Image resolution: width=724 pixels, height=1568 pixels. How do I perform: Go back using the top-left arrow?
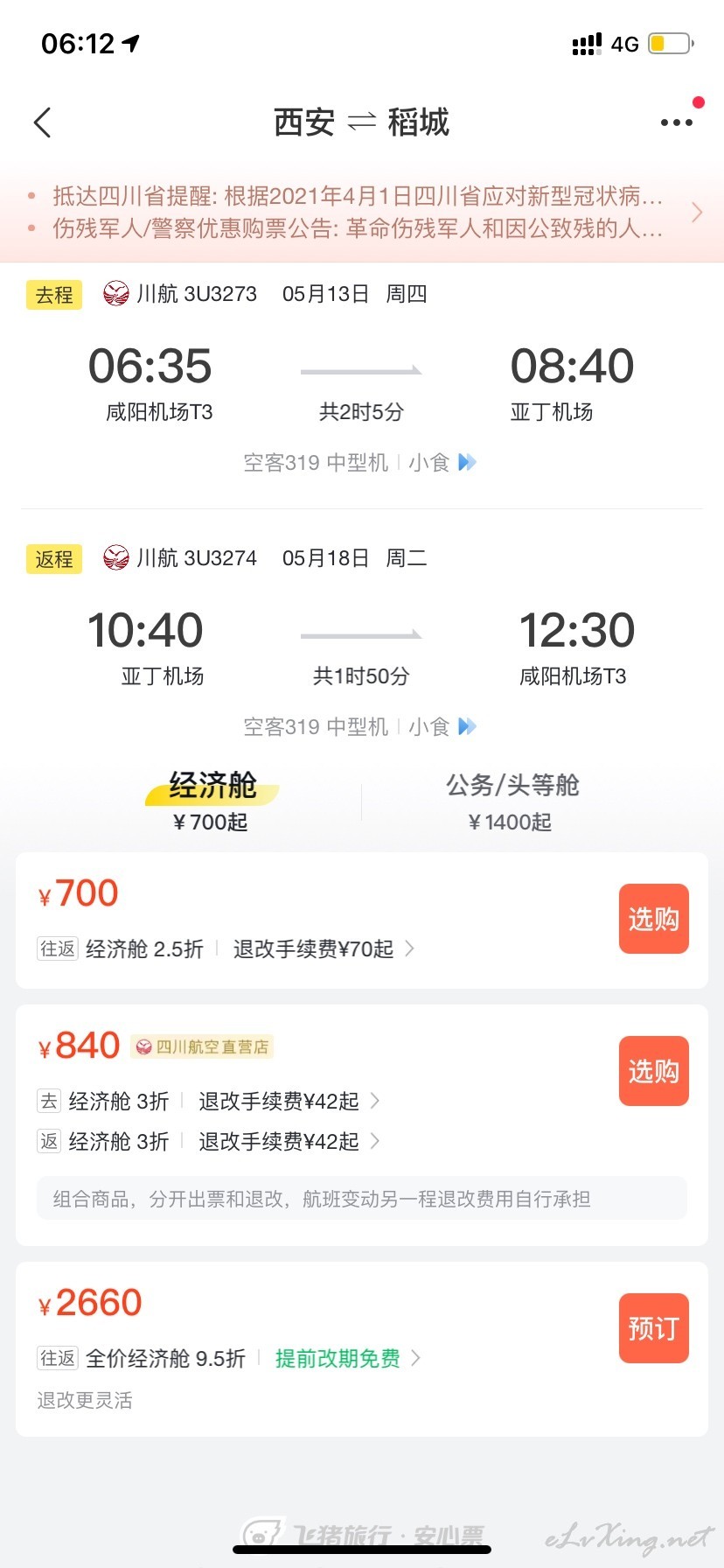[42, 122]
